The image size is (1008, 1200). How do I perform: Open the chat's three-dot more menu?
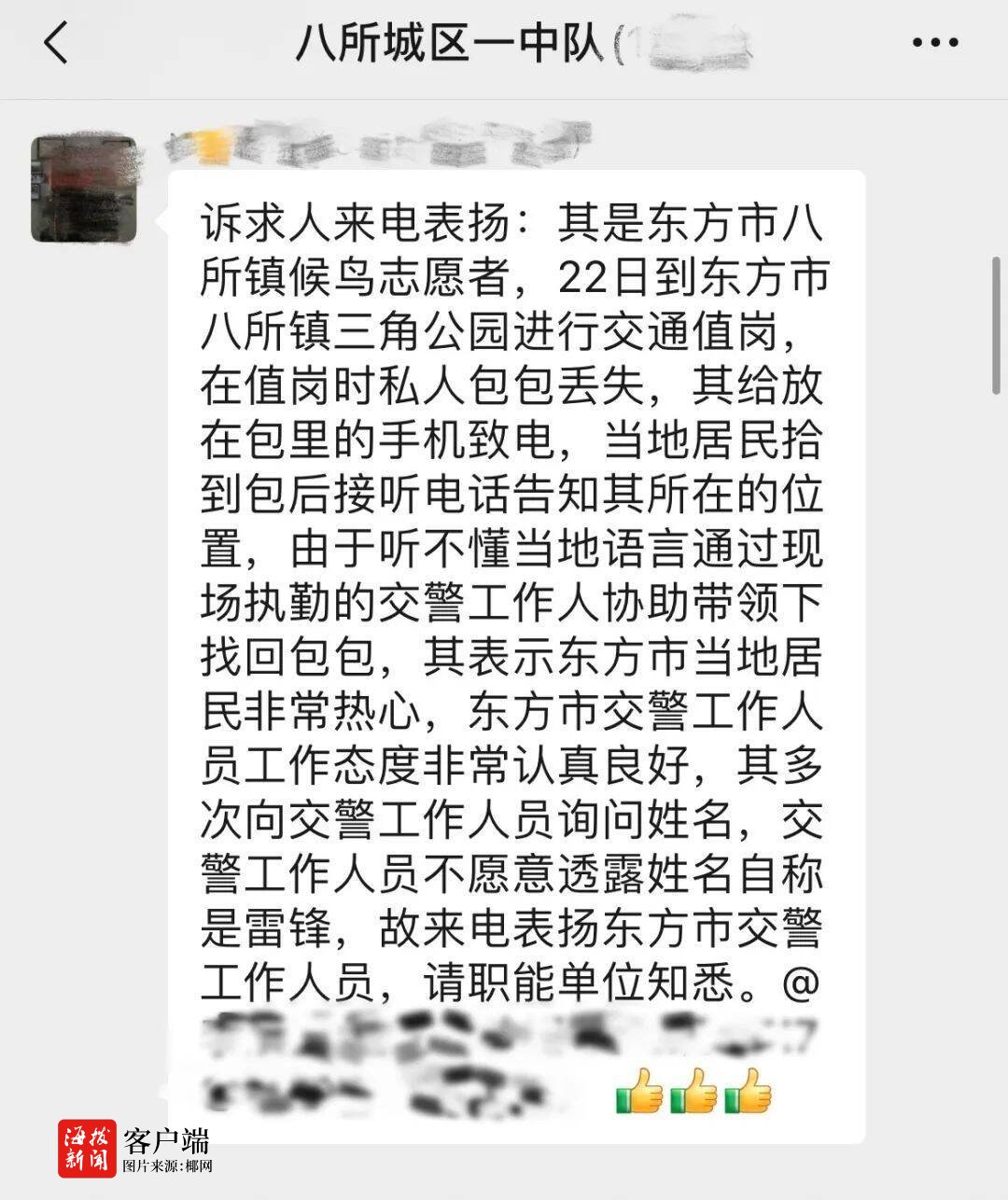click(934, 43)
